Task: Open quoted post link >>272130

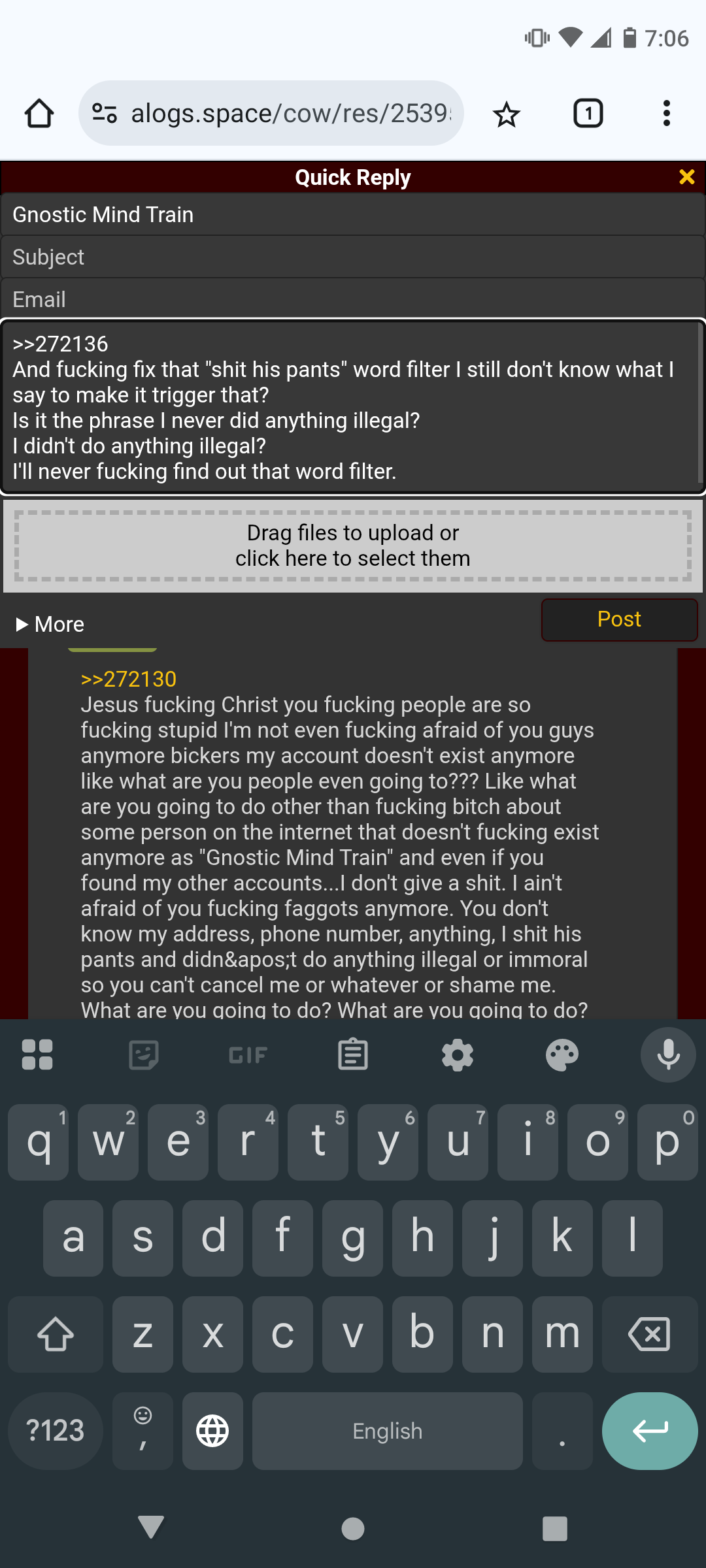Action: tap(129, 679)
